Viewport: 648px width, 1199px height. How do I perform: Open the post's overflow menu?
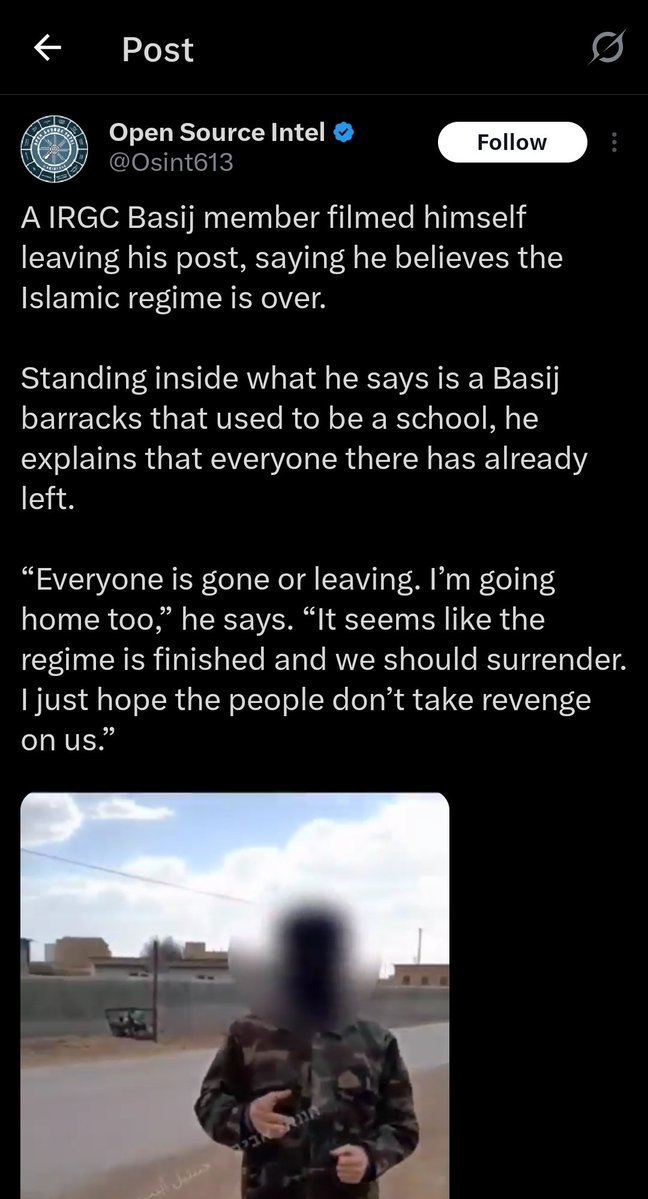click(613, 143)
